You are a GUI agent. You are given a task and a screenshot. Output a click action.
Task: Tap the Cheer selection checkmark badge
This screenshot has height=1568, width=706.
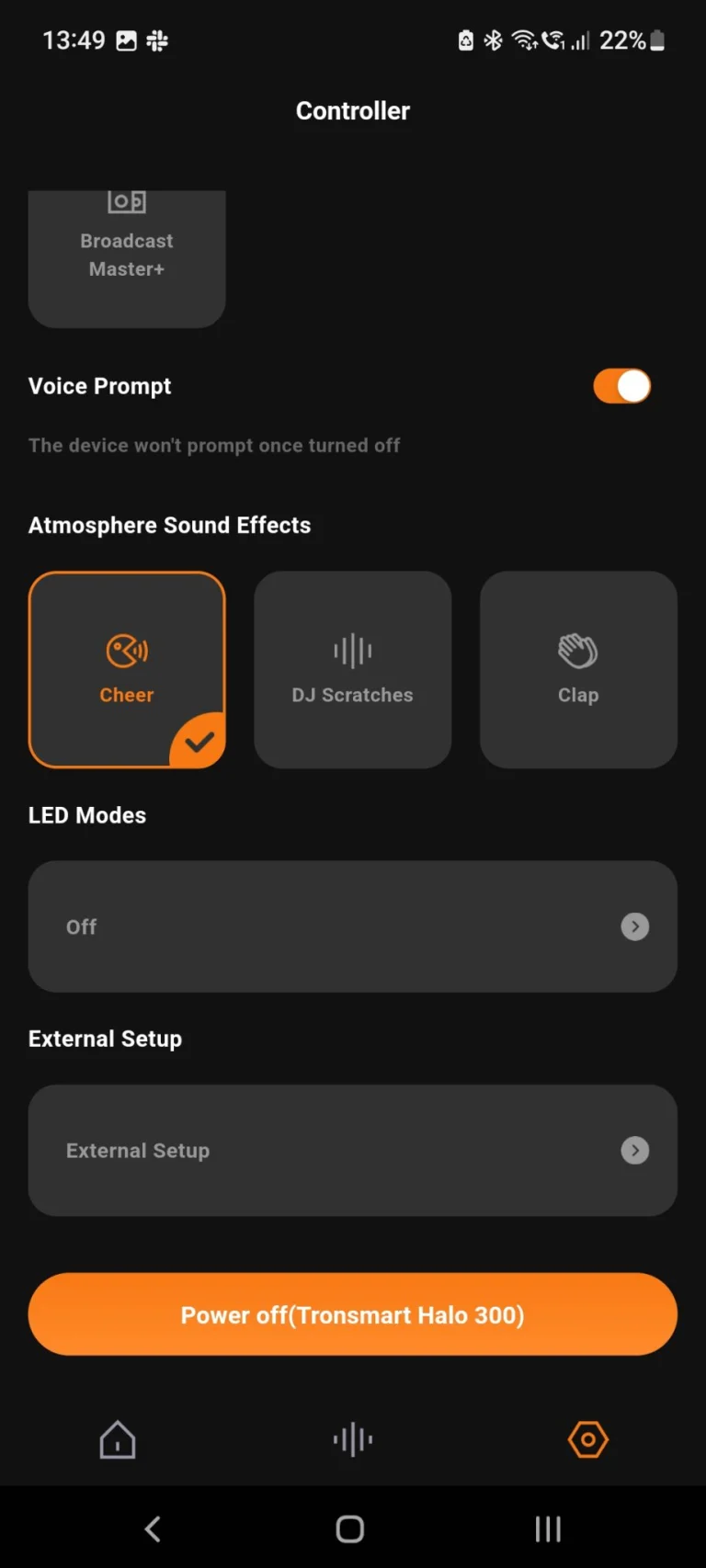197,742
